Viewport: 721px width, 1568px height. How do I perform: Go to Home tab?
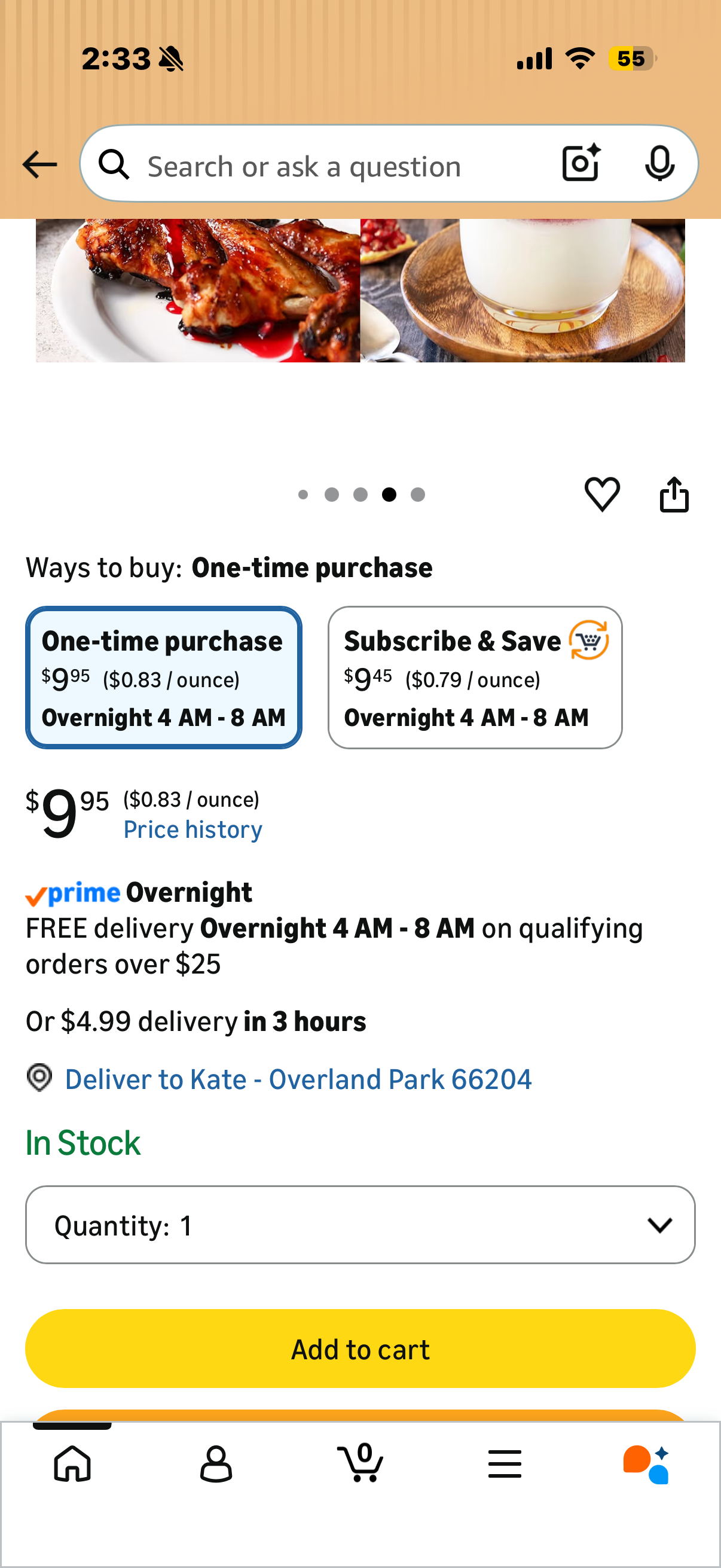pos(72,1464)
